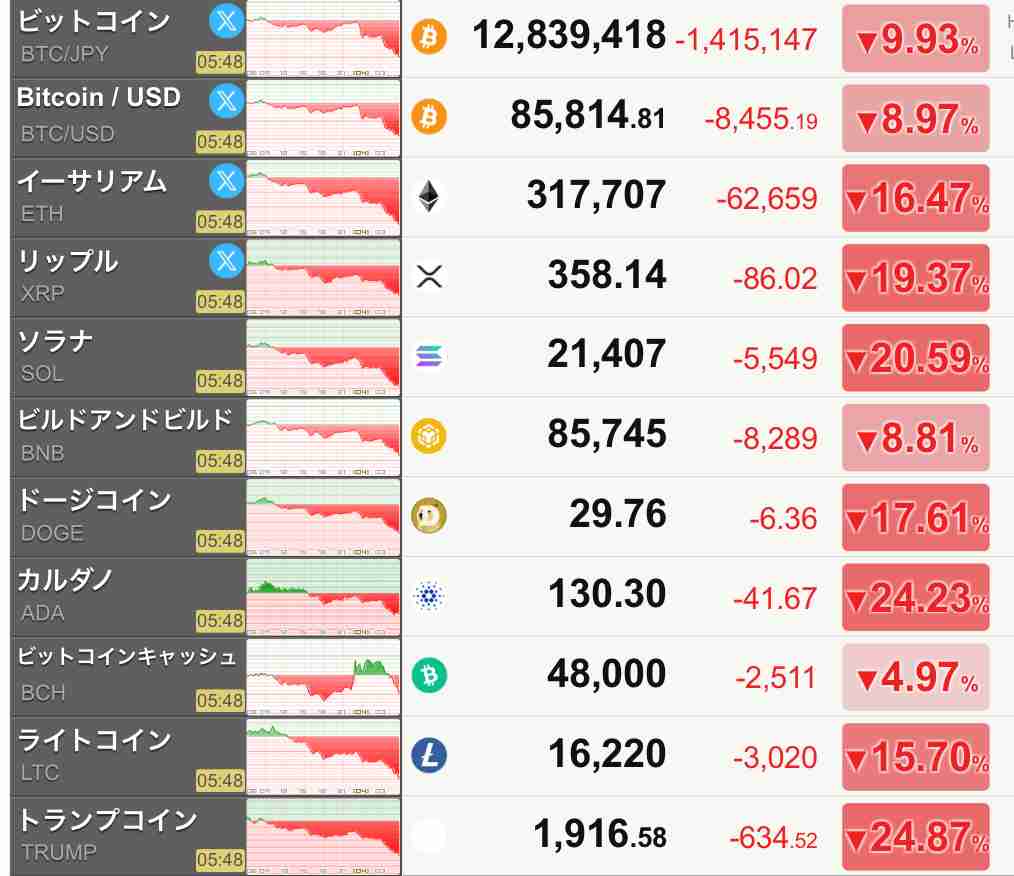Image resolution: width=1014 pixels, height=876 pixels.
Task: Tap the X icon beside Bitcoin / USD
Action: [x=226, y=101]
